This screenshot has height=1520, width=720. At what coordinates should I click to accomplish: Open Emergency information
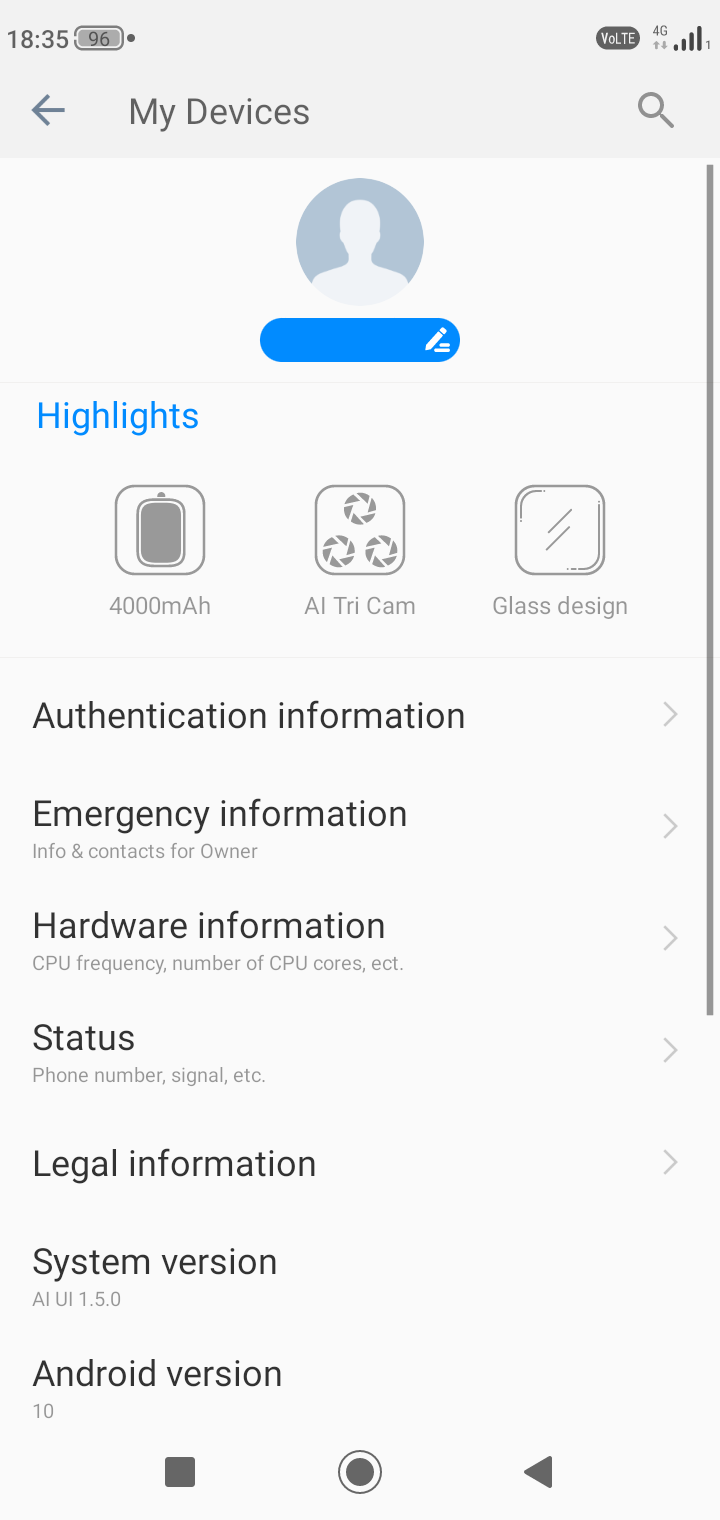pyautogui.click(x=355, y=828)
